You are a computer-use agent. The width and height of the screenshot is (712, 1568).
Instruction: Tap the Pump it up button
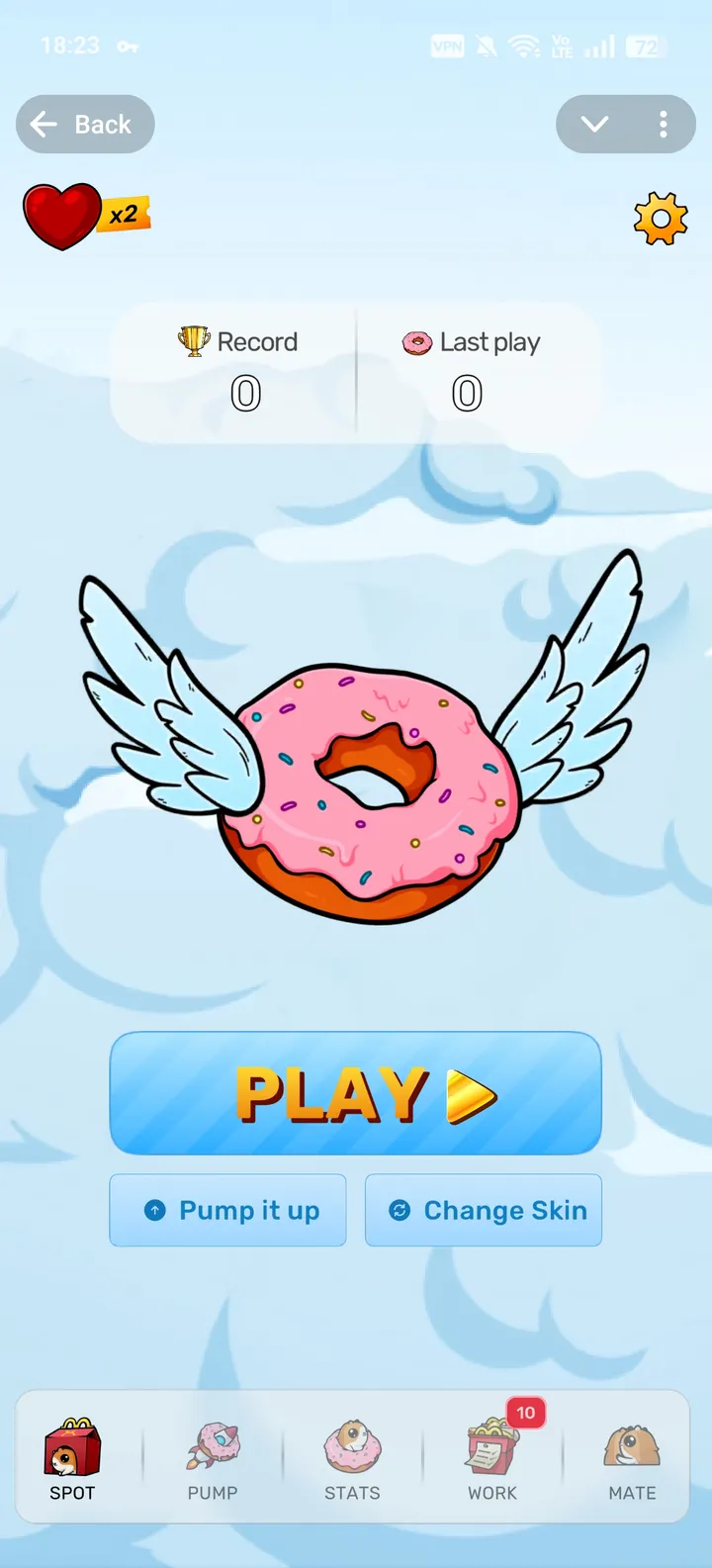coord(227,1210)
